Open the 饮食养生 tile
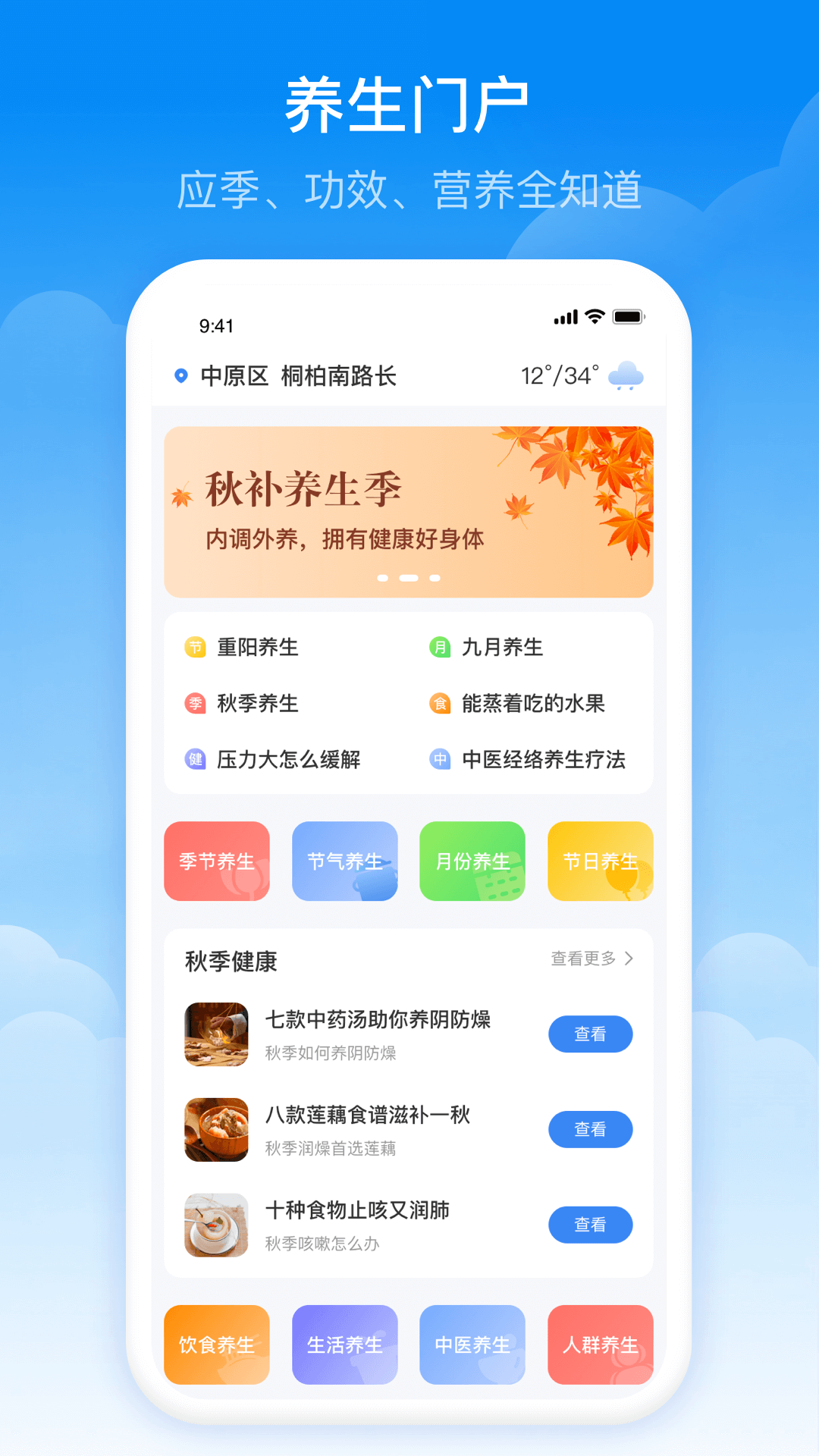 216,1344
